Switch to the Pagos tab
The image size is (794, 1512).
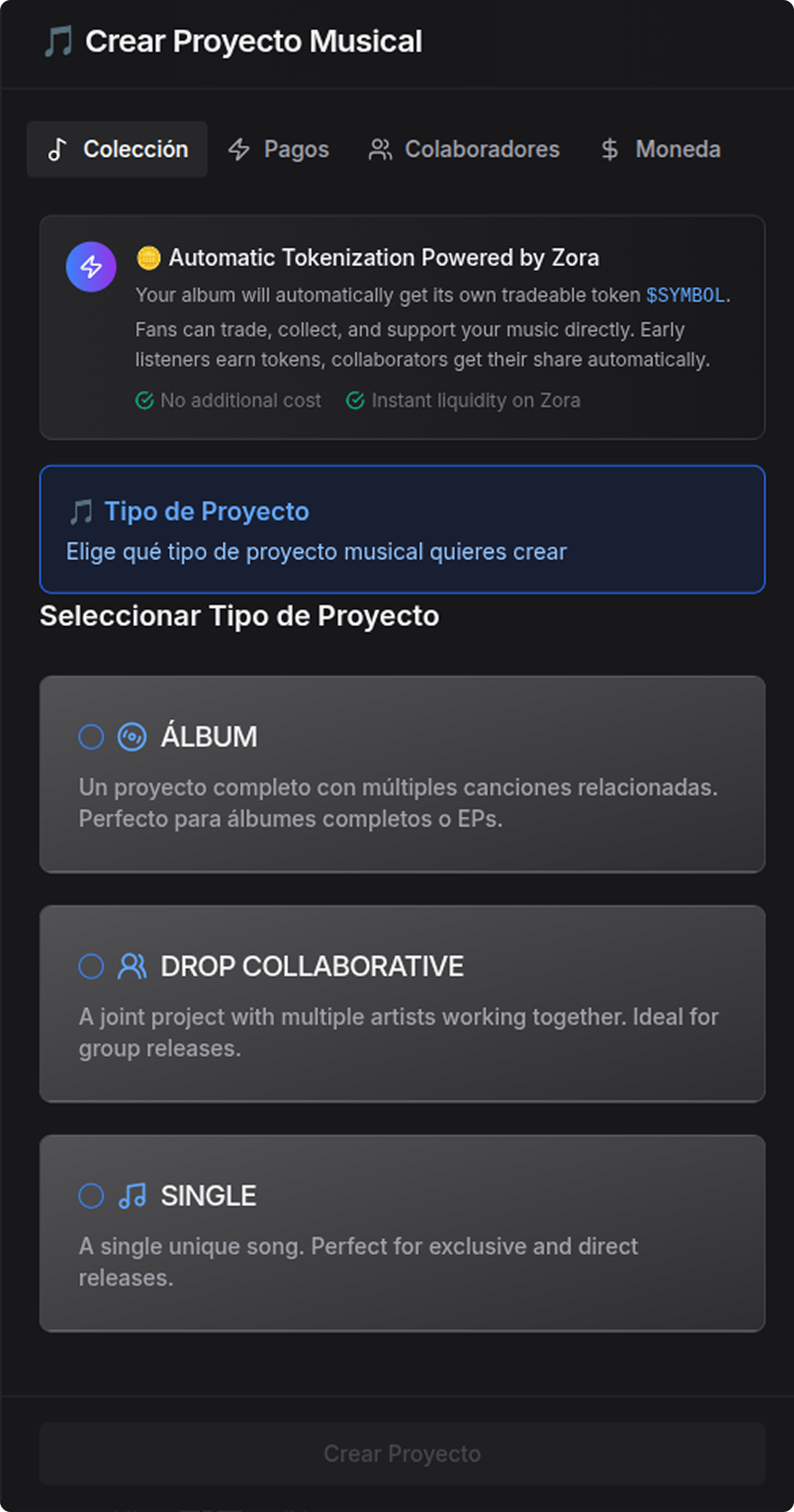[280, 149]
